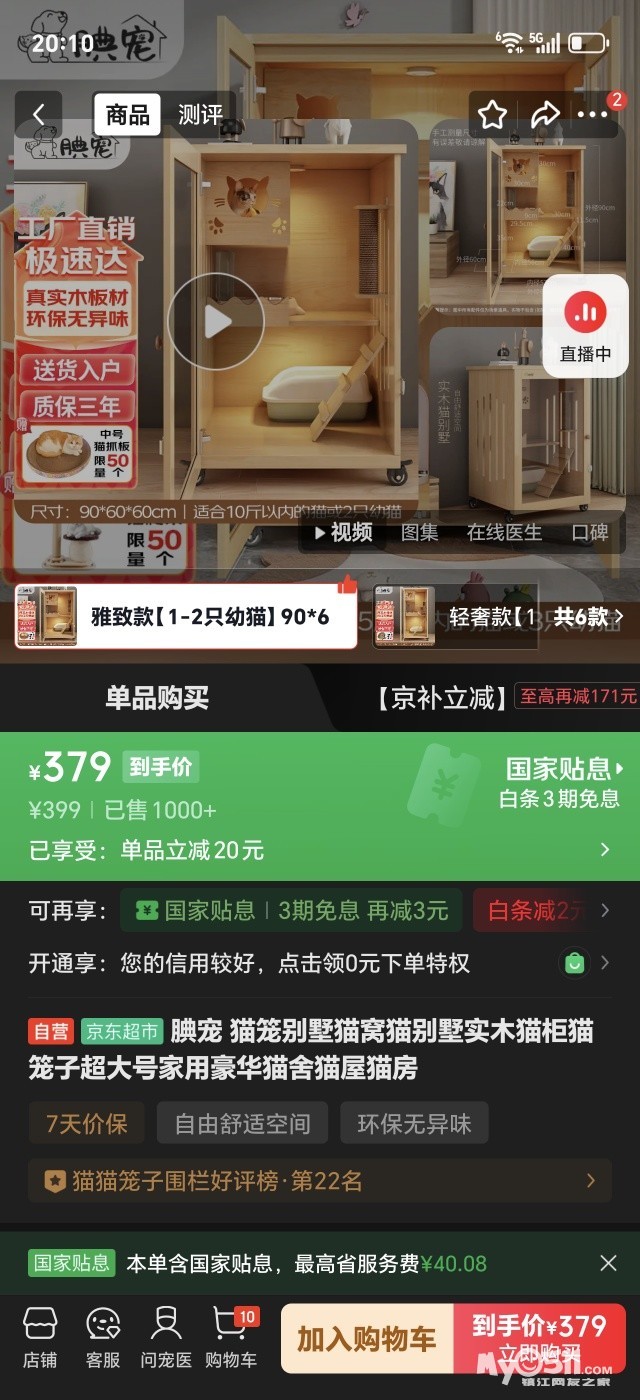640x1400 pixels.
Task: View 口碑 reviews section
Action: pos(590,532)
